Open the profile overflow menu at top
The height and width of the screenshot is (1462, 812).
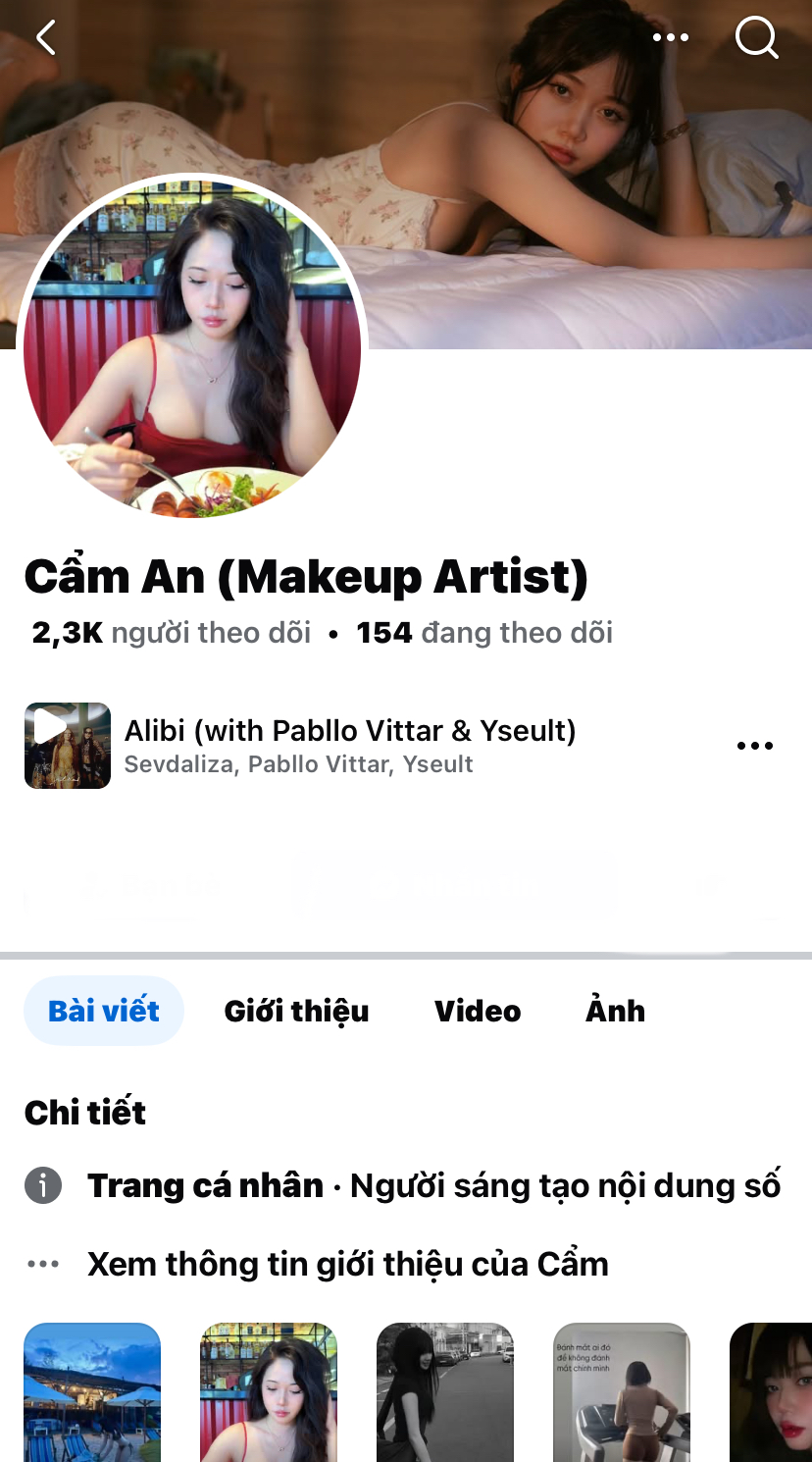(x=671, y=38)
